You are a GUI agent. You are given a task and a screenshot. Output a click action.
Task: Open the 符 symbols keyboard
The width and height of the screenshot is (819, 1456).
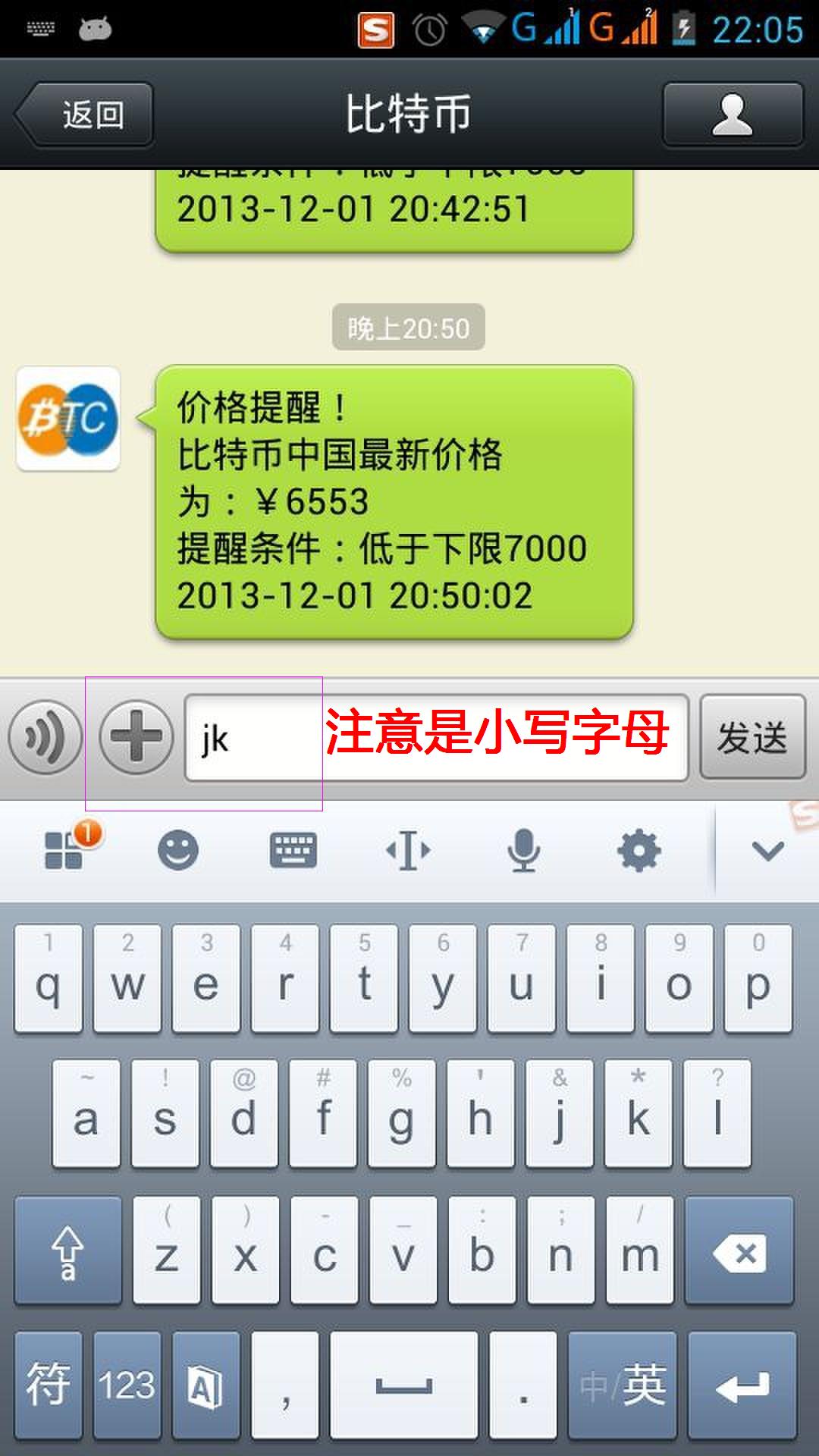pos(48,1386)
